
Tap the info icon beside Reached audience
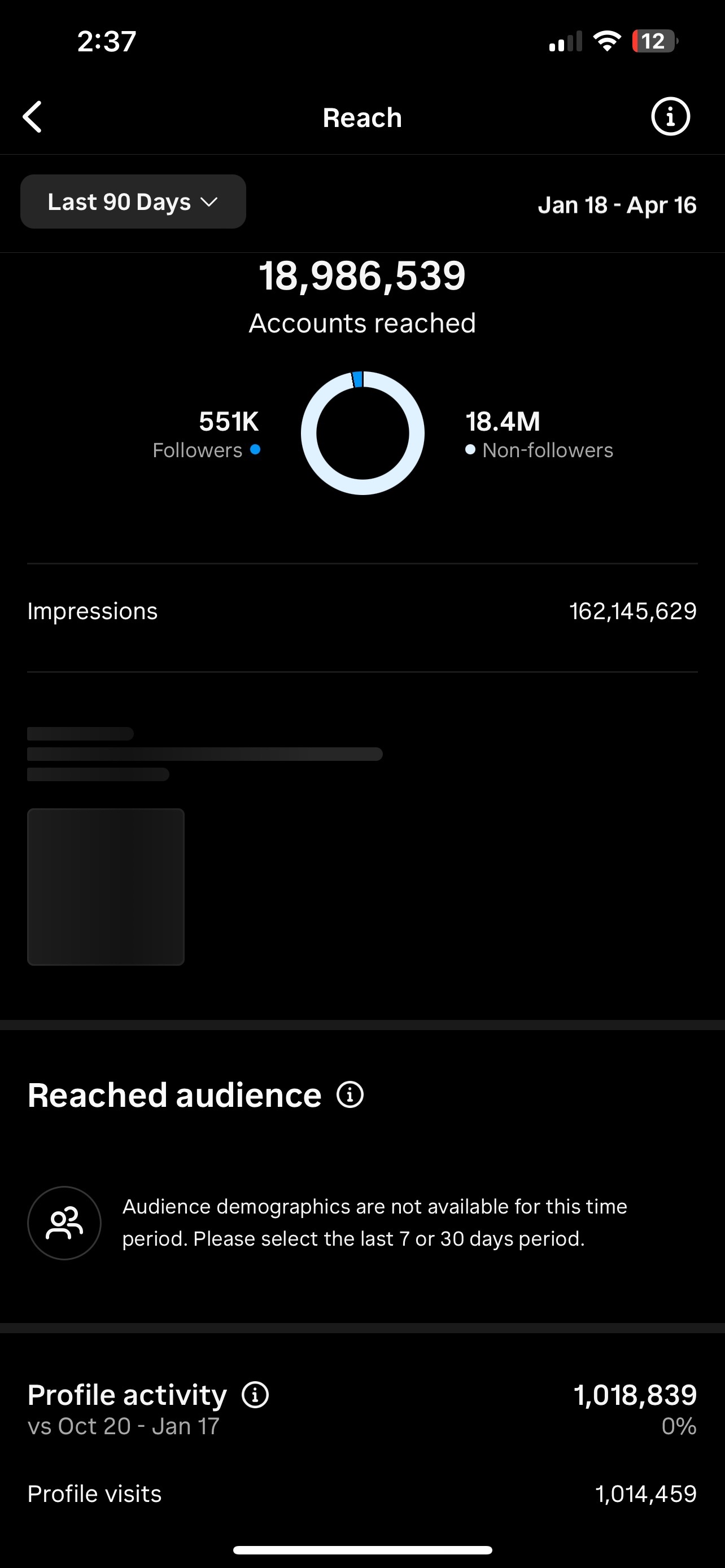pyautogui.click(x=350, y=1094)
